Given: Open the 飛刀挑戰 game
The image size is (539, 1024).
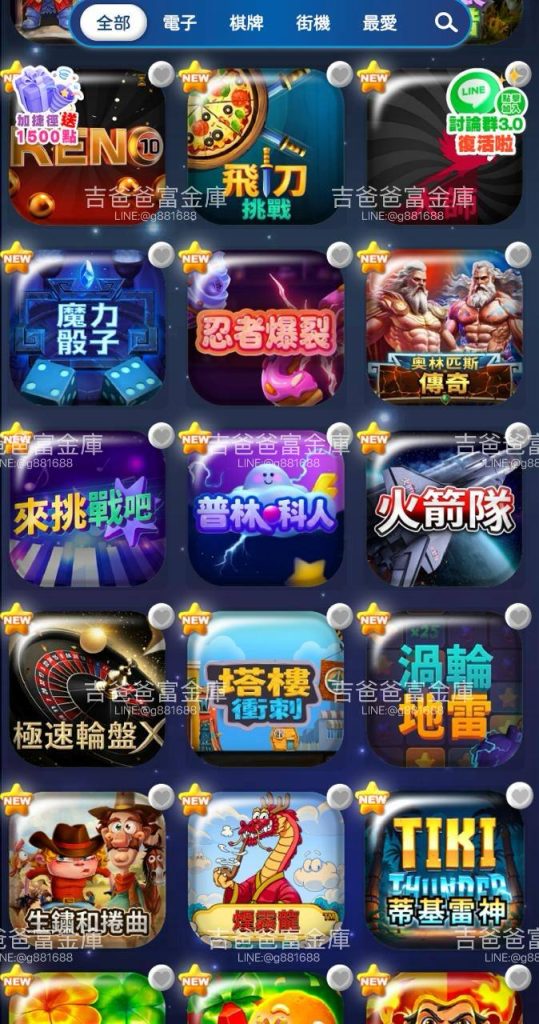Looking at the screenshot, I should click(x=266, y=146).
